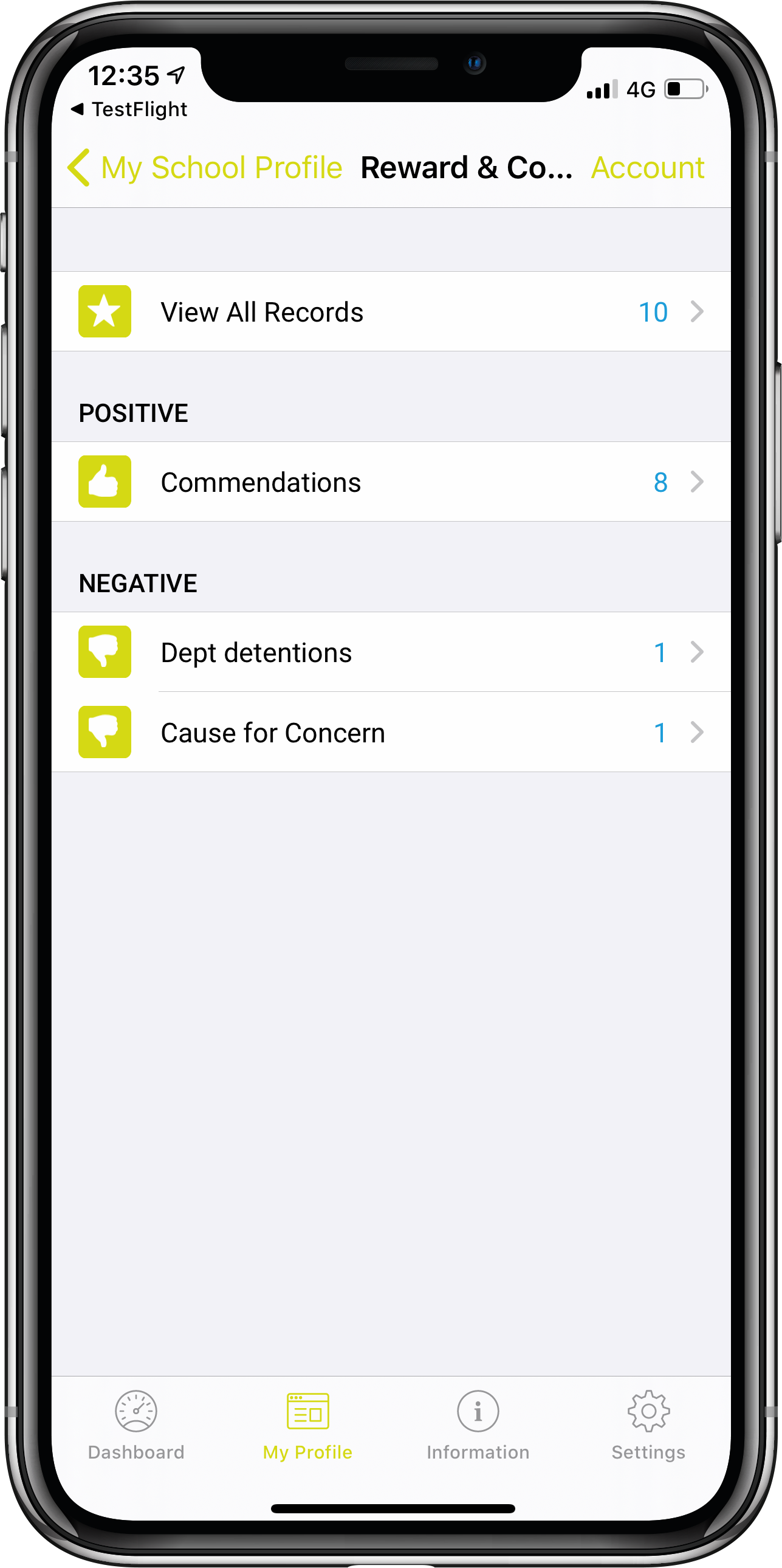Open View All Records
Image resolution: width=782 pixels, height=1568 pixels.
coord(391,312)
